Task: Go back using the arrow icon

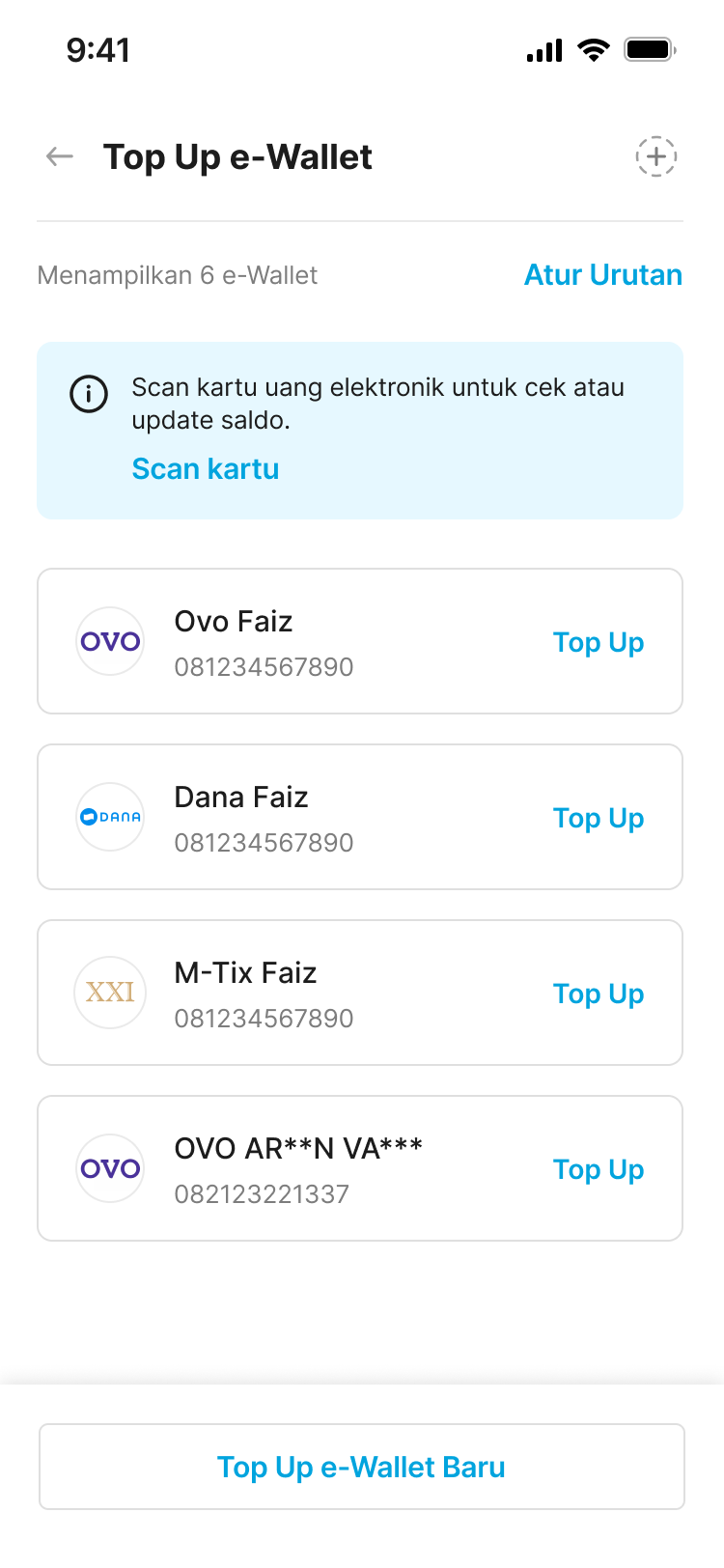Action: pos(60,156)
